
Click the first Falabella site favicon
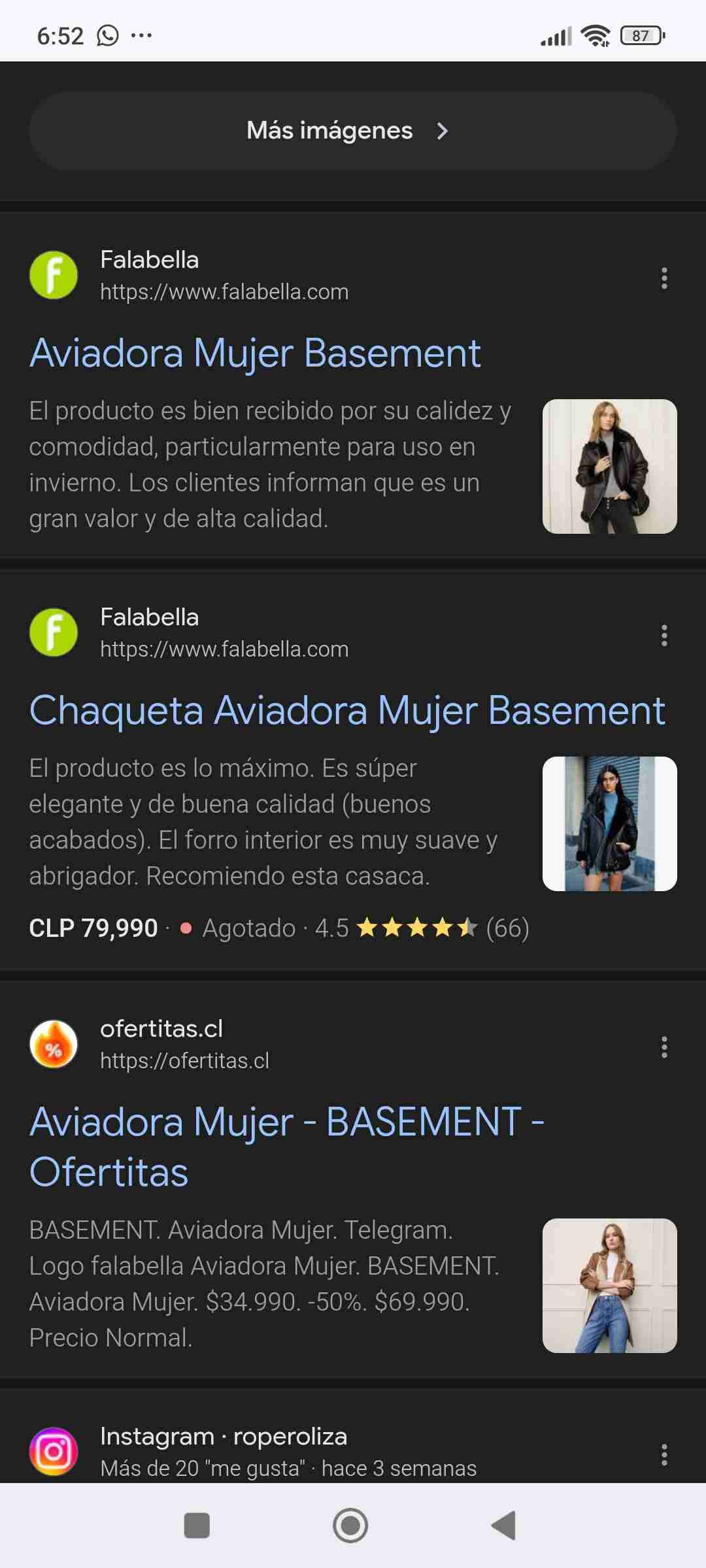point(55,274)
